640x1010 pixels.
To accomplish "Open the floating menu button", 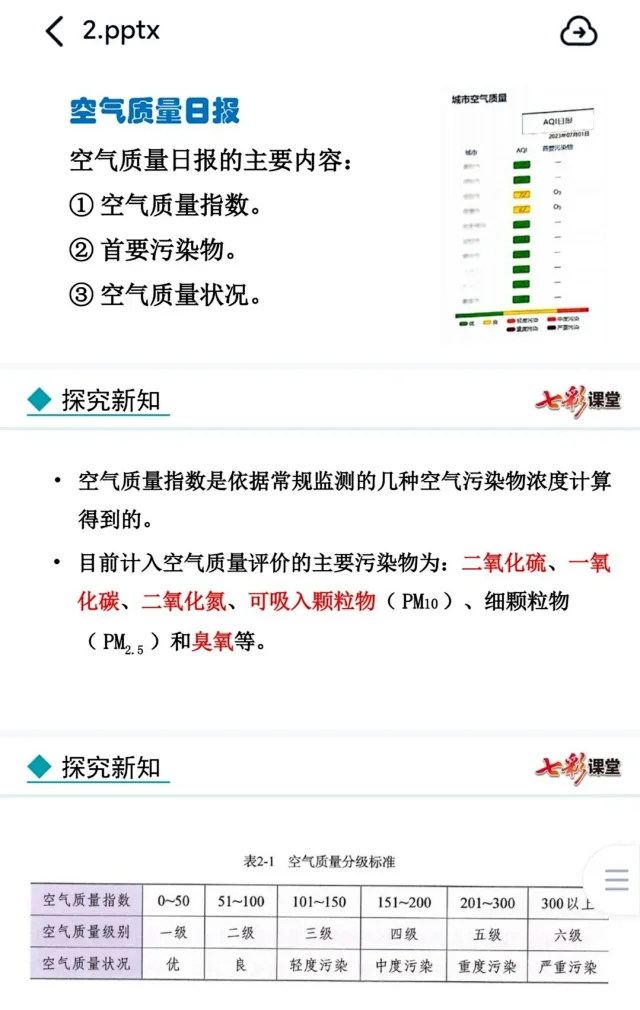I will (x=616, y=879).
